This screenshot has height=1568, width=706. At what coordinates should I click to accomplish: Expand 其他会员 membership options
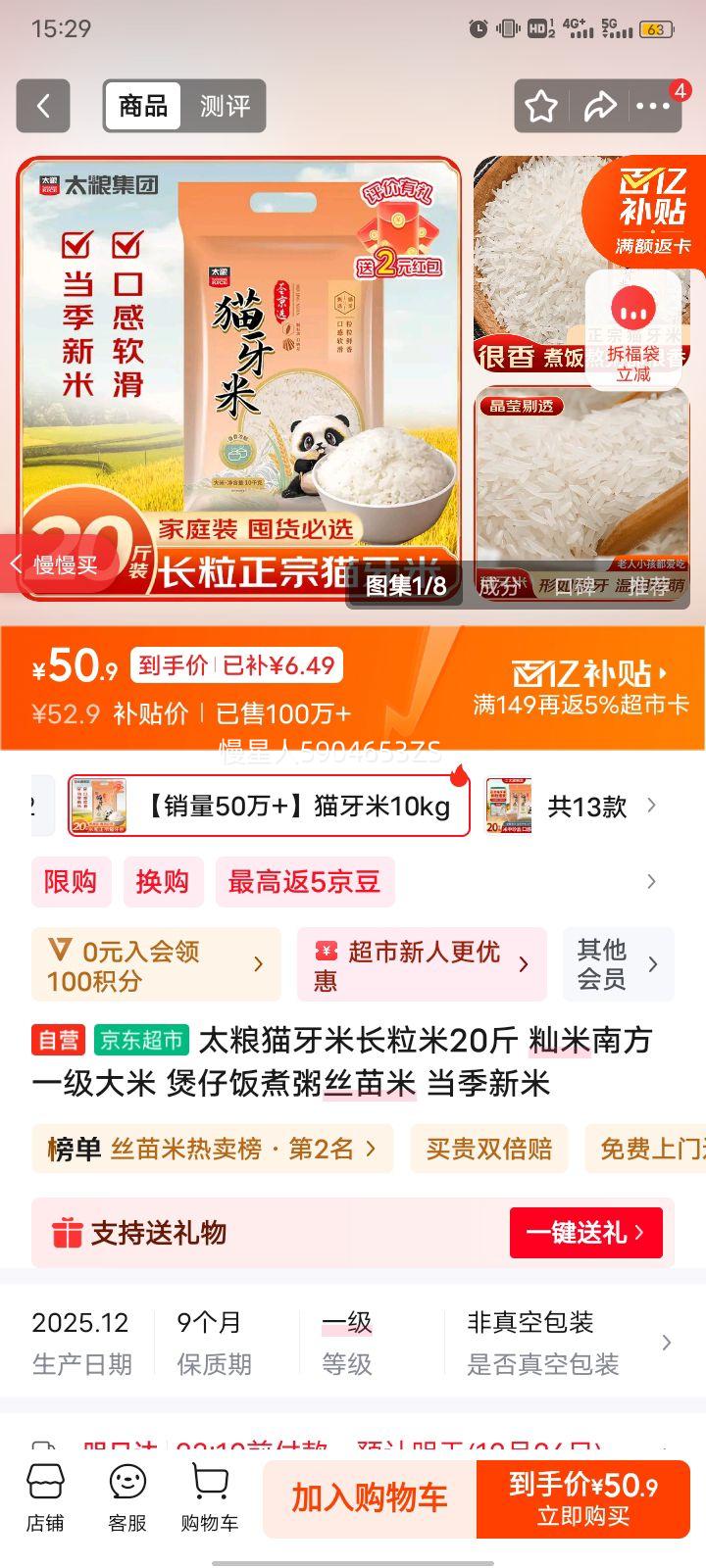[x=618, y=963]
